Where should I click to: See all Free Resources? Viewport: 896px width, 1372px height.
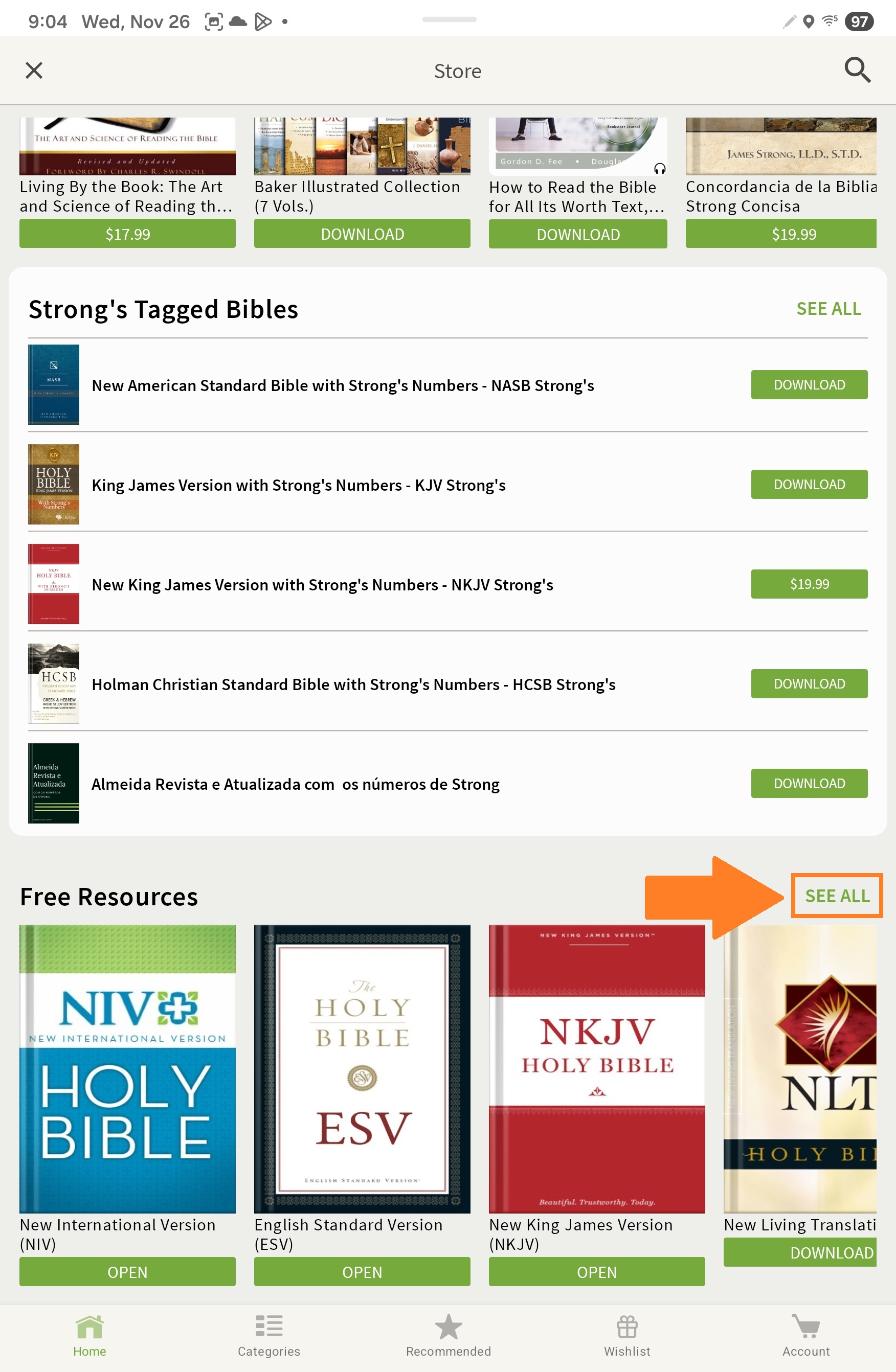837,896
